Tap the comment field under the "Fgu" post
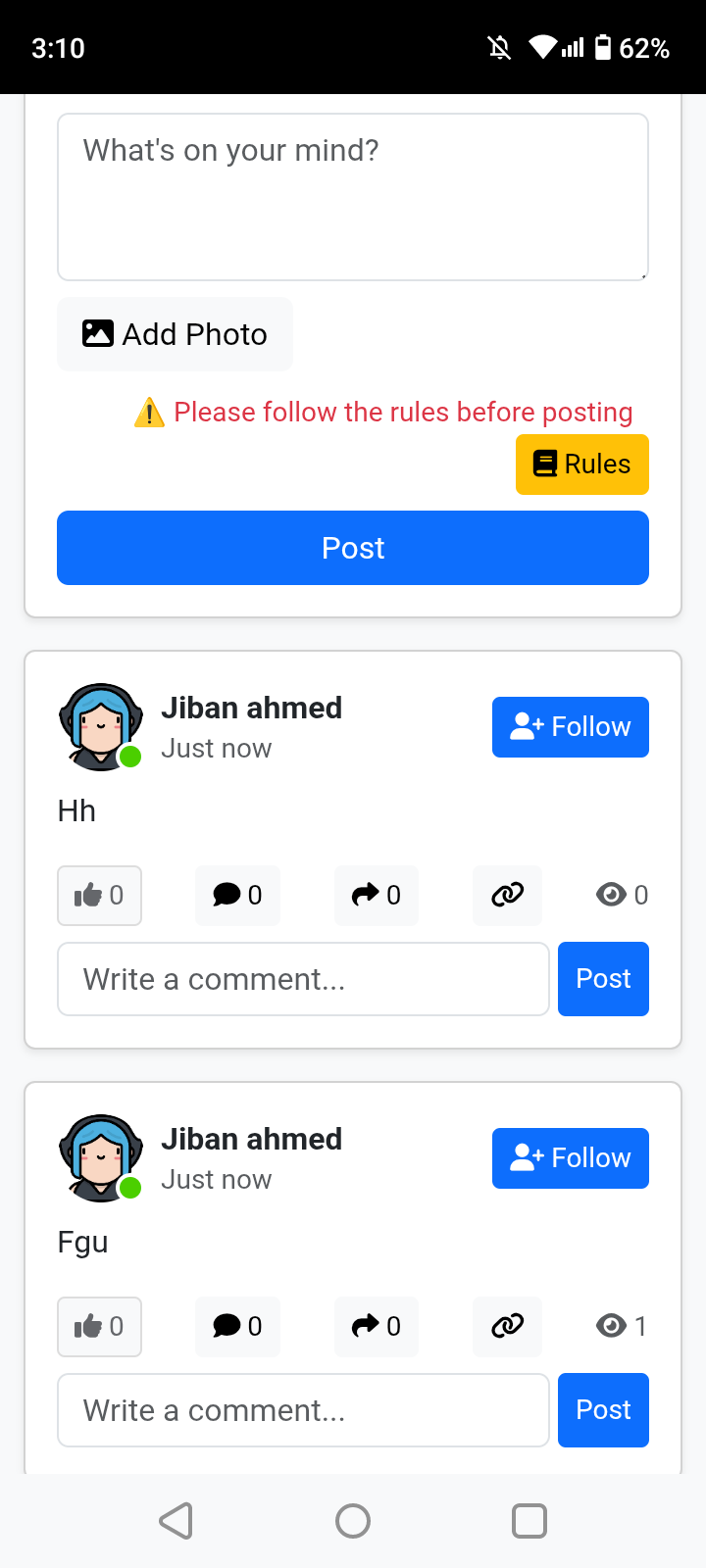This screenshot has height=1568, width=706. pos(303,1410)
